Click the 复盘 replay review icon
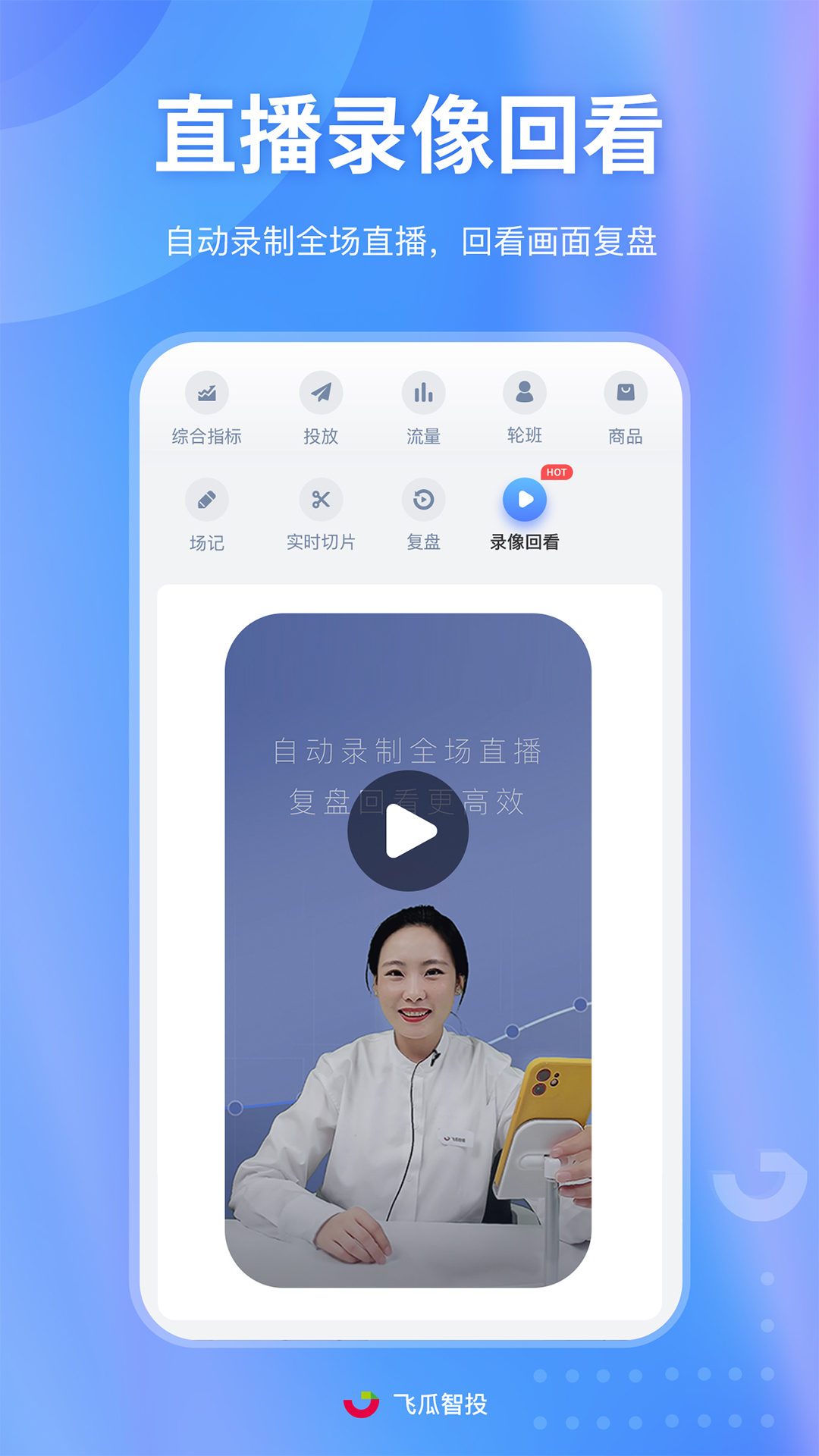The height and width of the screenshot is (1456, 819). (424, 500)
